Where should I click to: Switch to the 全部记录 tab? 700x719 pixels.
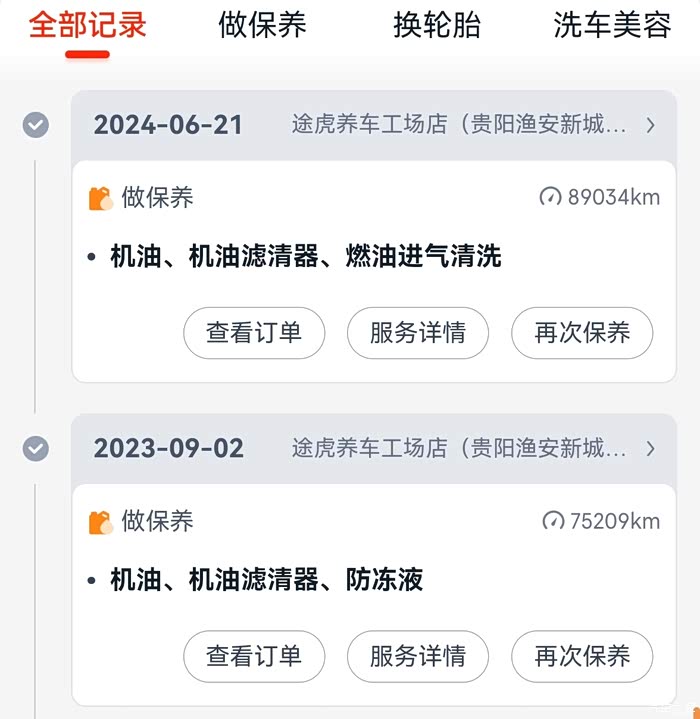[x=88, y=25]
